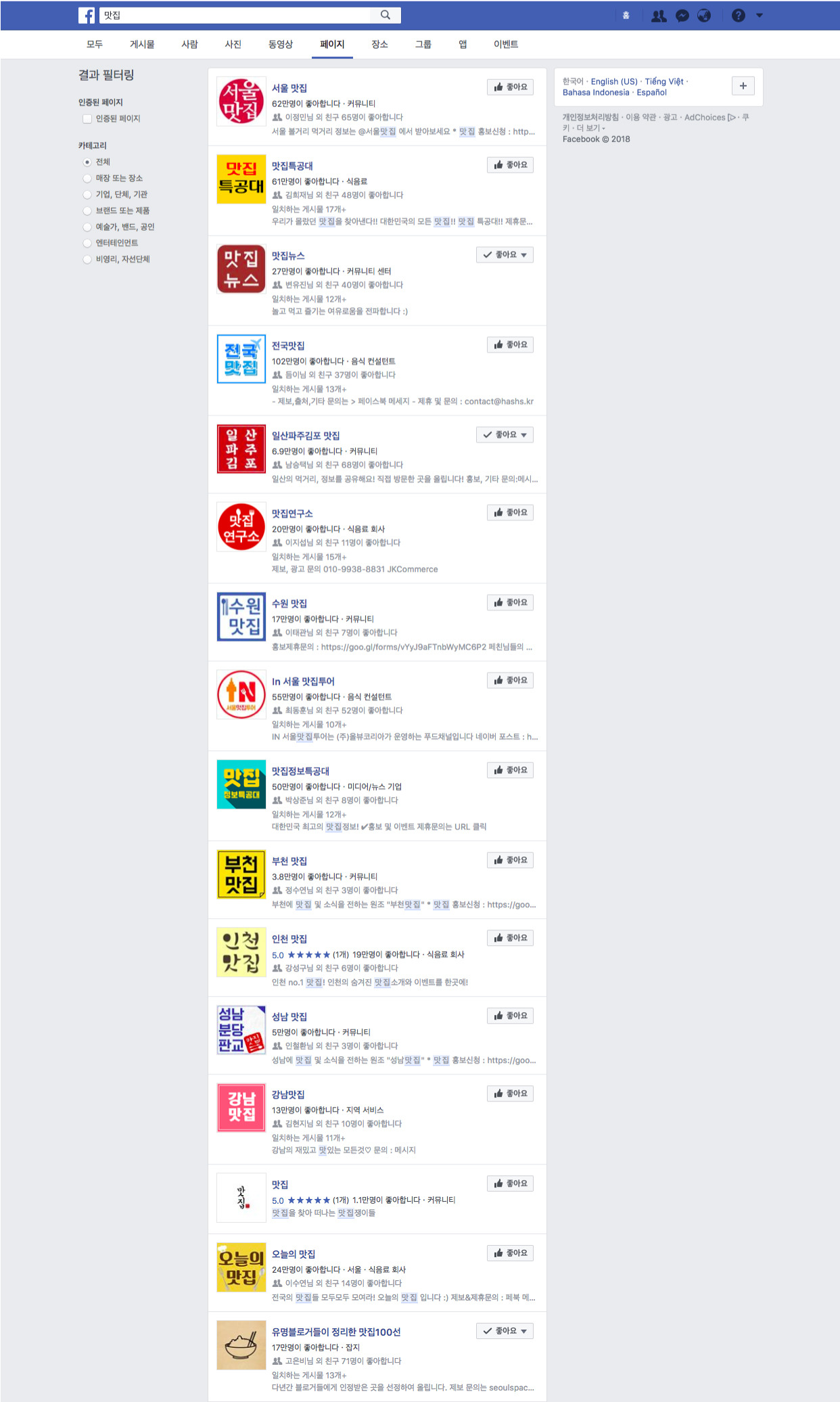Viewport: 840px width, 1402px height.
Task: Like the 전국맛집 page
Action: pyautogui.click(x=510, y=344)
